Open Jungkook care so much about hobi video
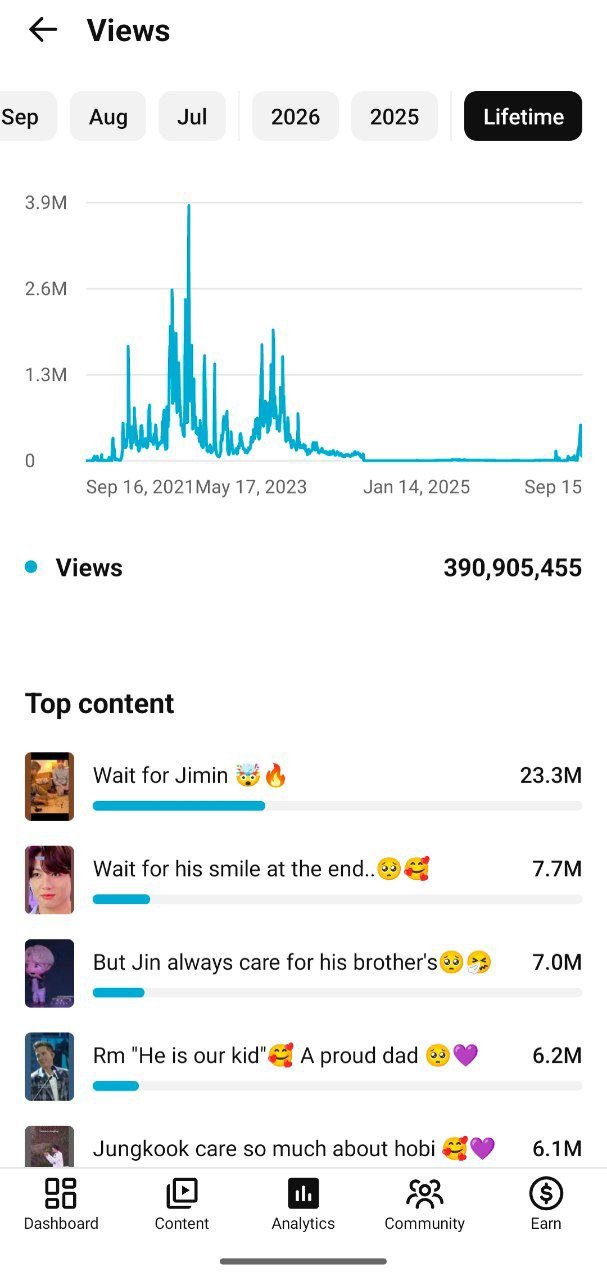Image resolution: width=607 pixels, height=1280 pixels. point(303,1148)
